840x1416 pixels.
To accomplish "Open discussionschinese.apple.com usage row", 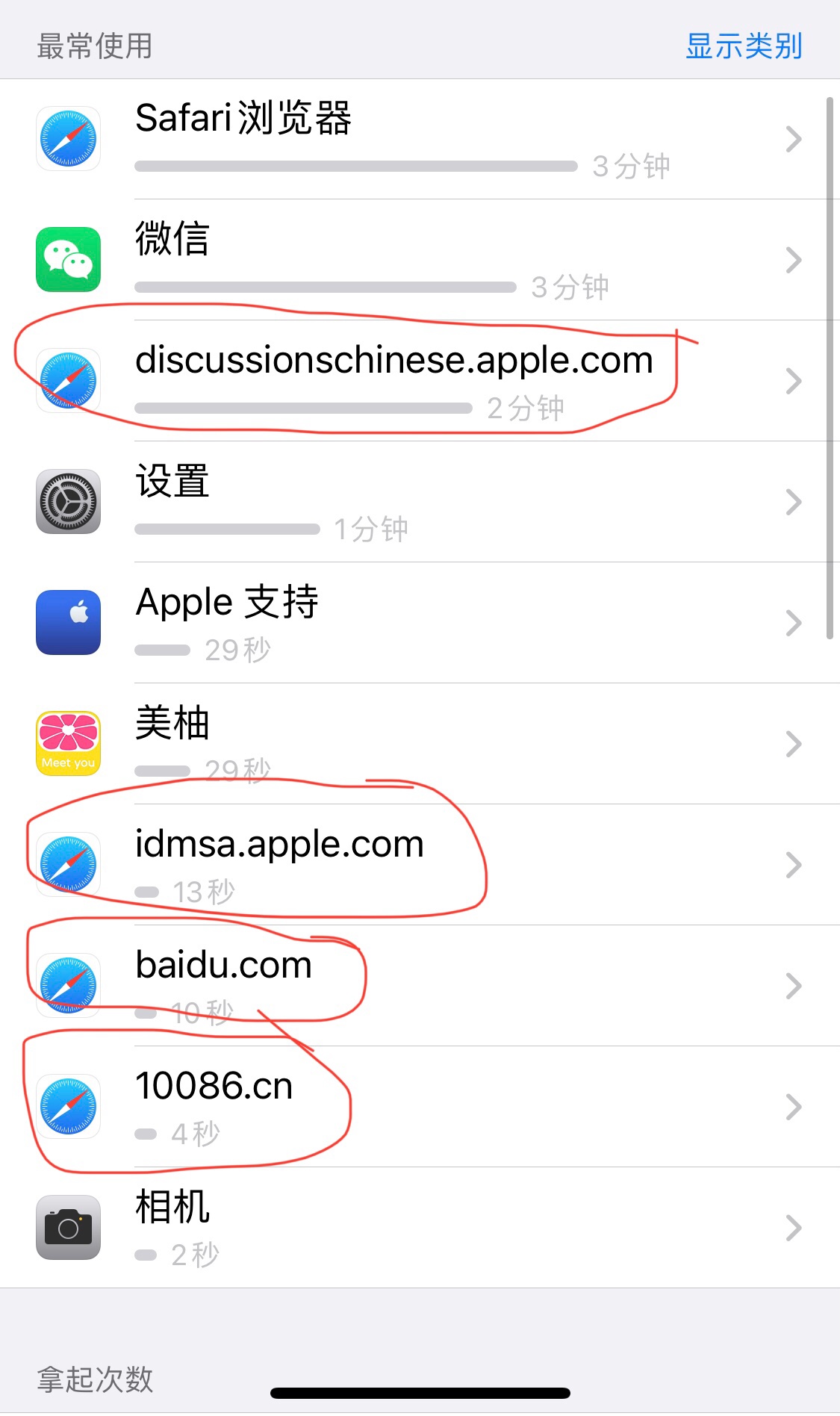I will (x=418, y=381).
